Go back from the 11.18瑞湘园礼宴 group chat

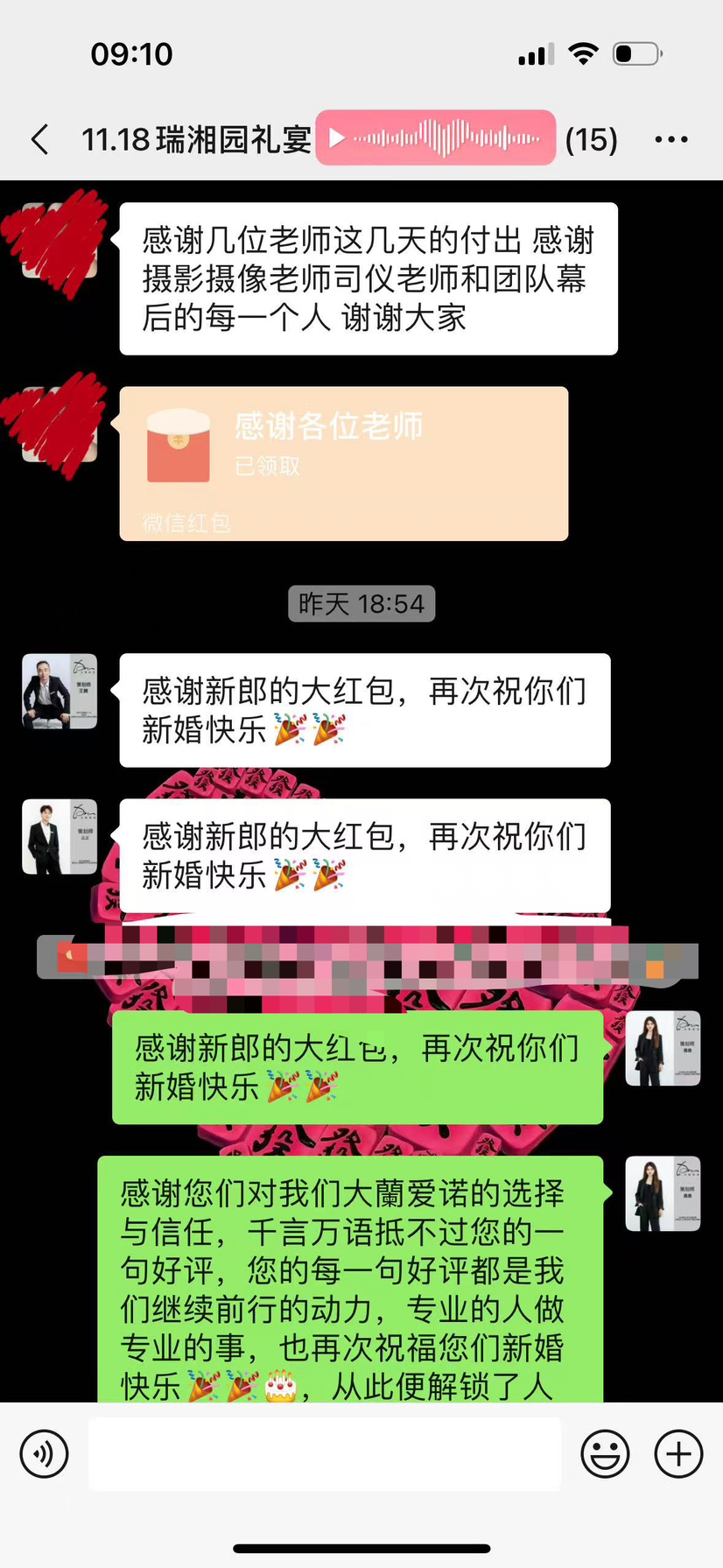coord(40,139)
